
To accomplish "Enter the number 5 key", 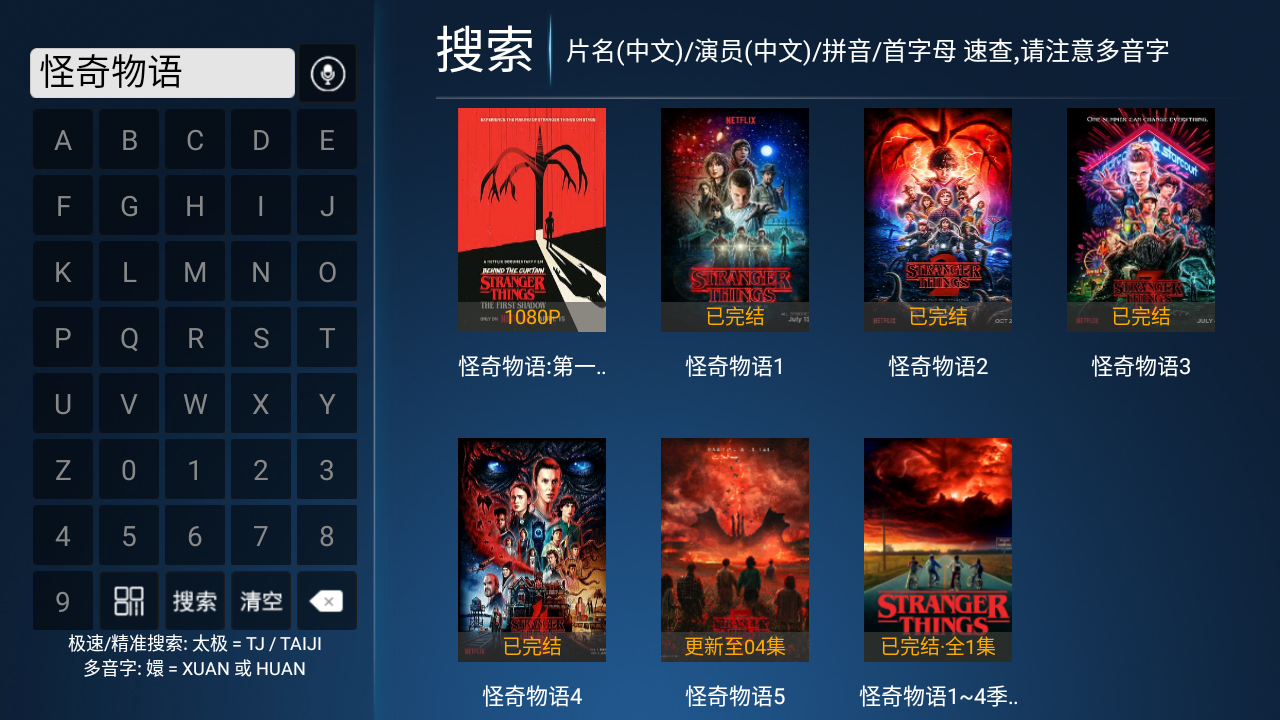I will pos(129,536).
